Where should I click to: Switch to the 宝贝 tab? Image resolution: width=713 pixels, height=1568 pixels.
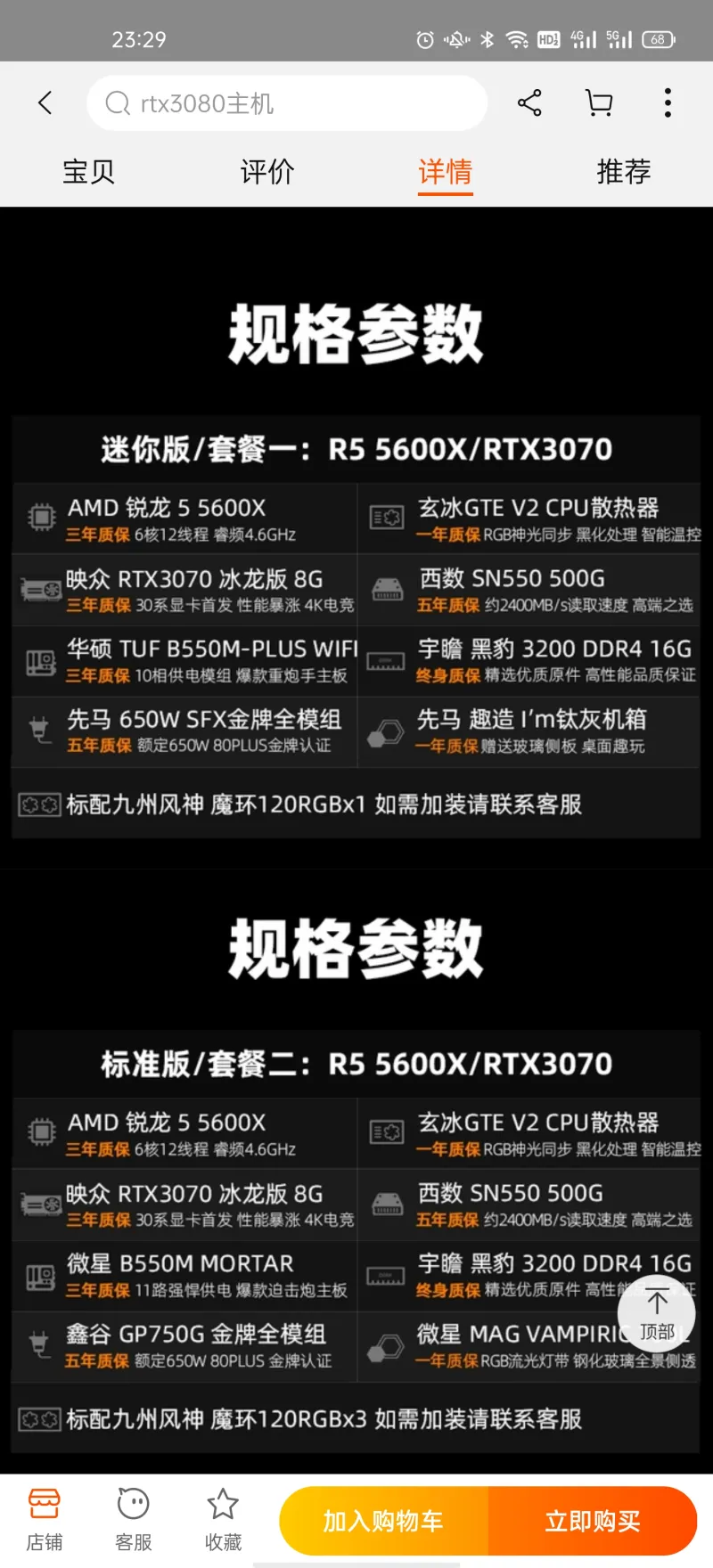(x=89, y=171)
